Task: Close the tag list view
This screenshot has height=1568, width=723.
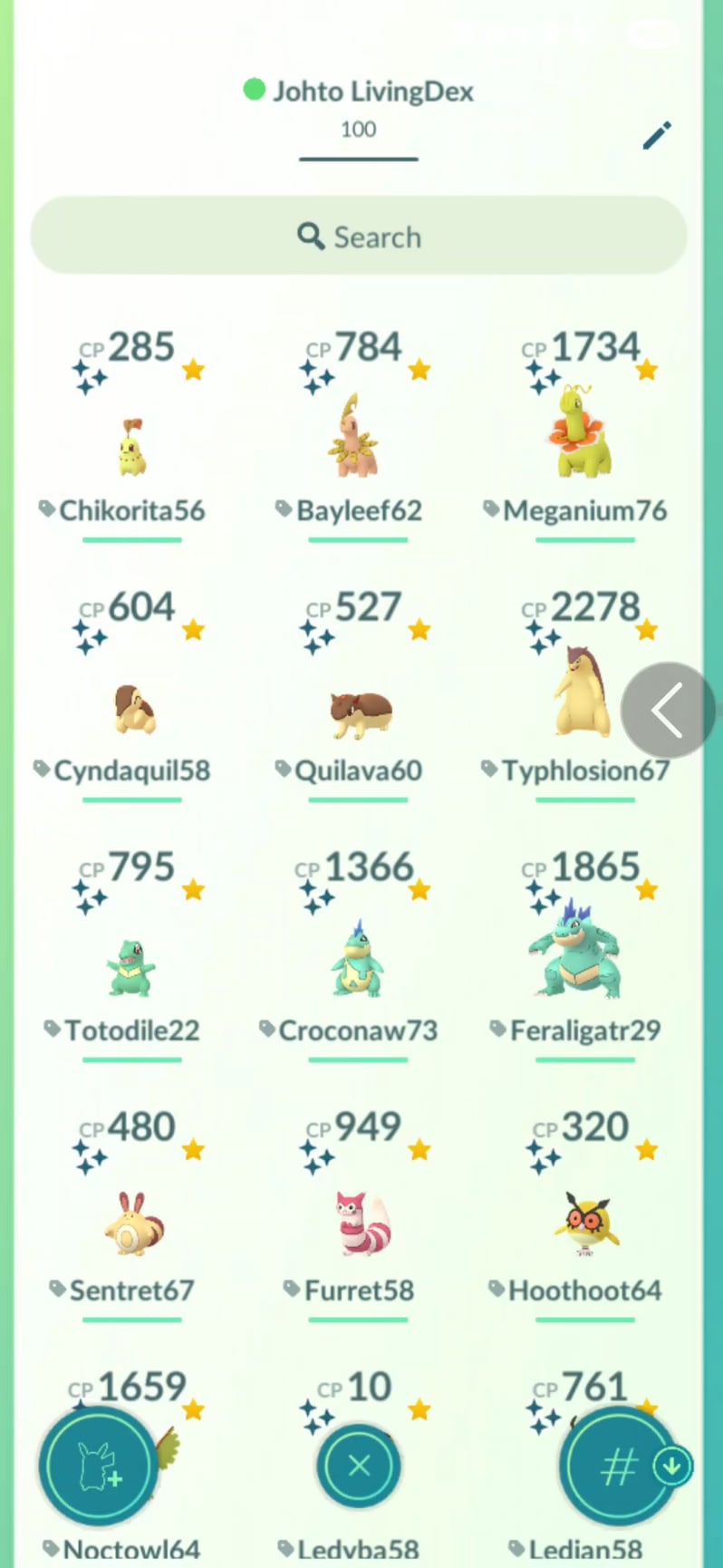Action: point(359,1466)
